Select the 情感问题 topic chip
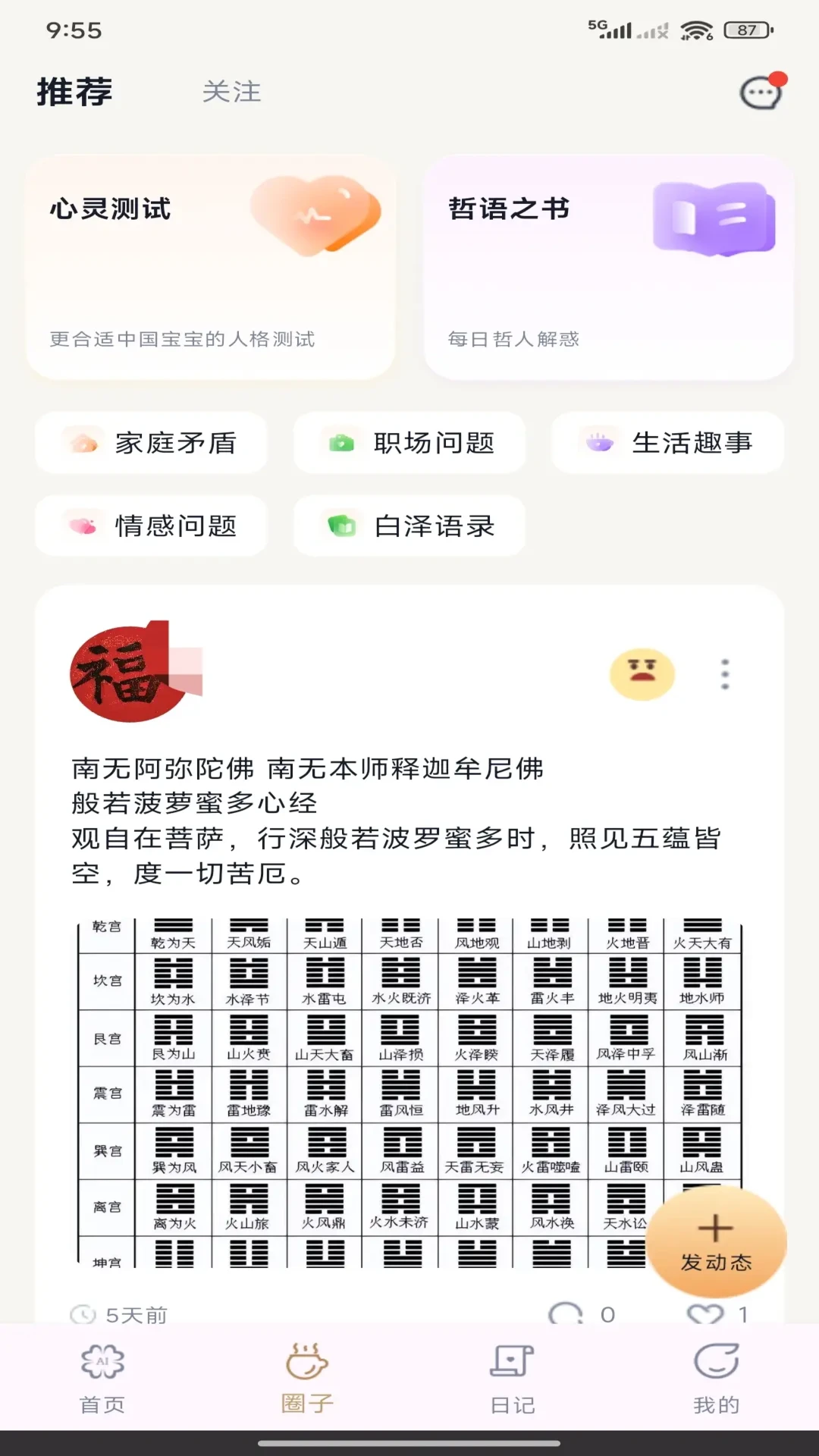This screenshot has height=1456, width=819. coord(152,526)
